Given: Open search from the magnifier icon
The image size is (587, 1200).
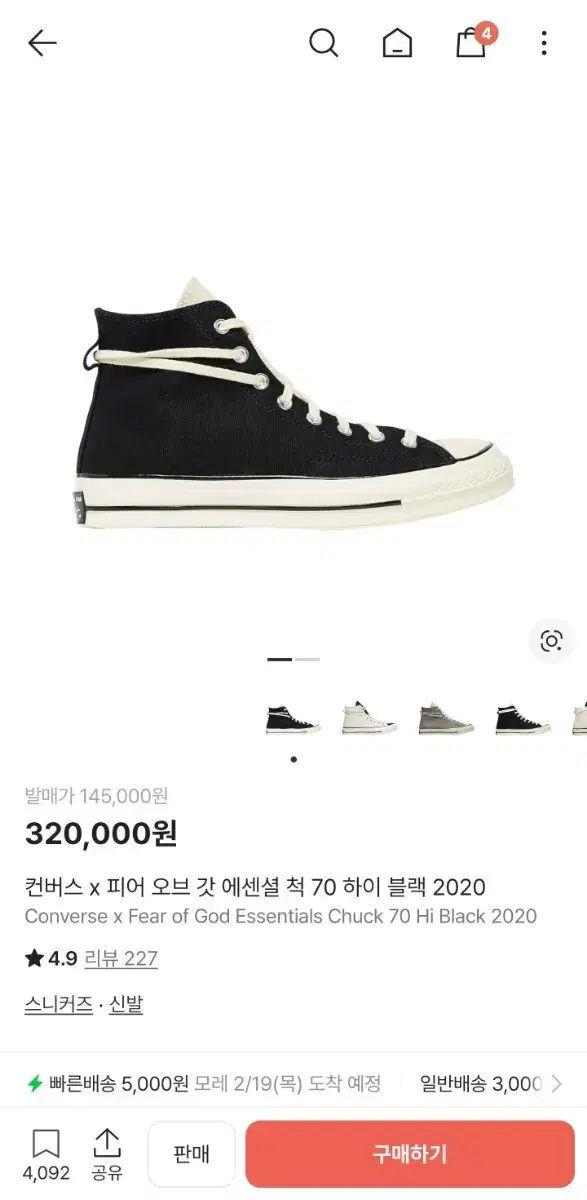Looking at the screenshot, I should coord(323,43).
